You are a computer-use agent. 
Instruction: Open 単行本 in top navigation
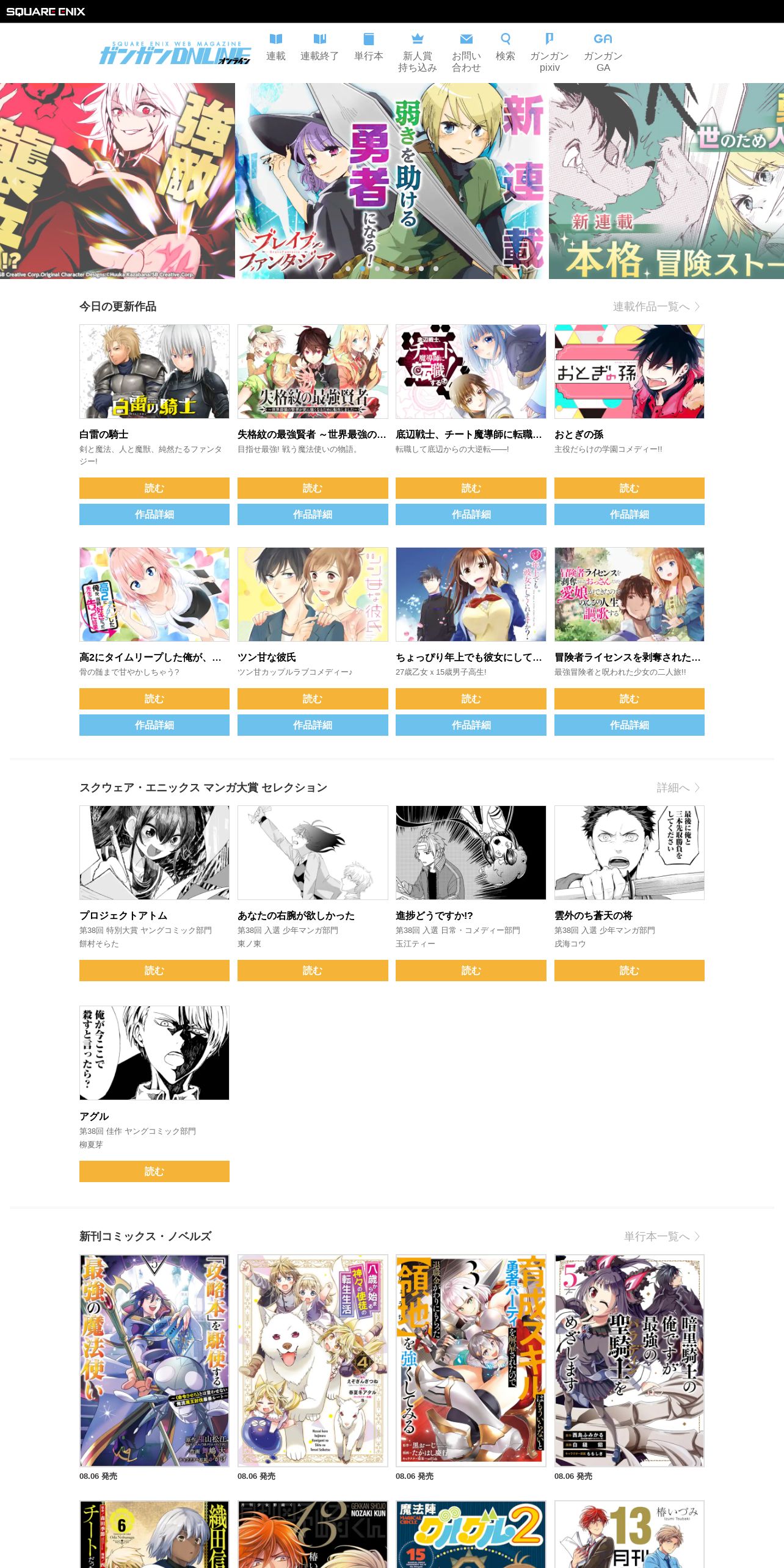(368, 48)
